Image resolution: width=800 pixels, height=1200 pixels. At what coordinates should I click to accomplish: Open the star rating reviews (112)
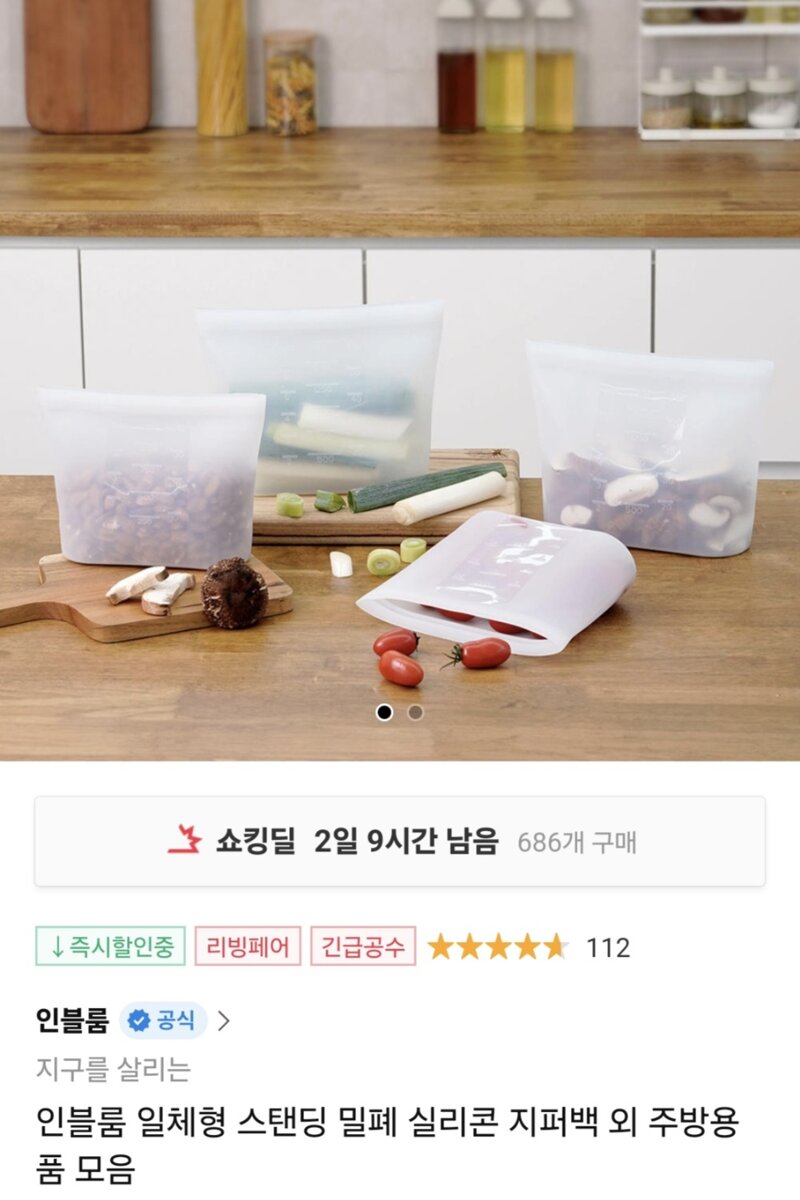tap(528, 947)
